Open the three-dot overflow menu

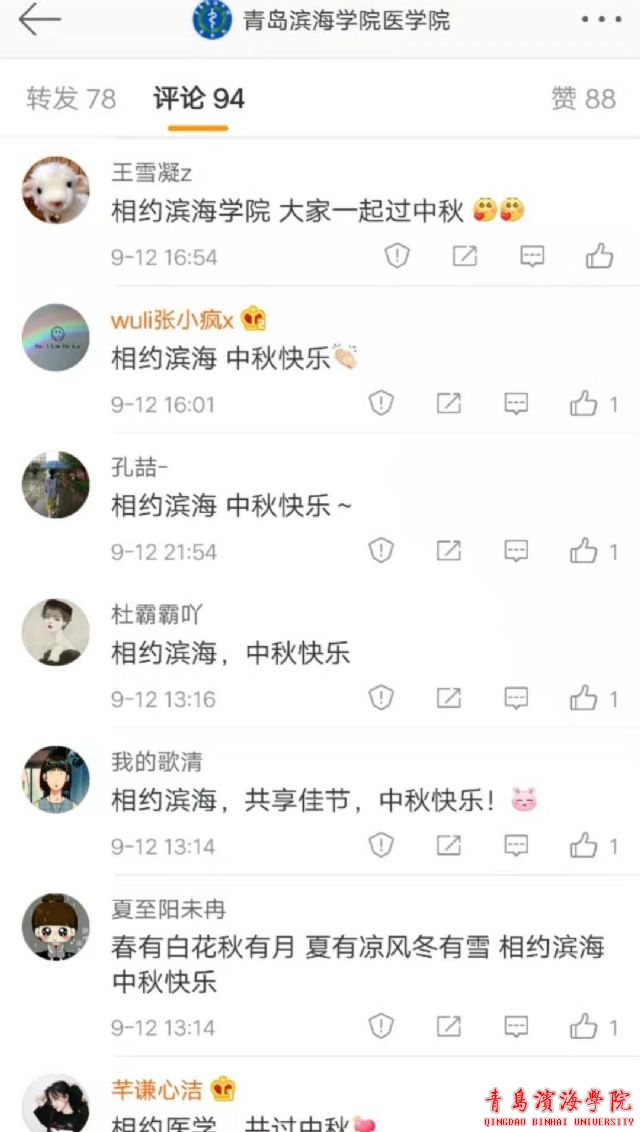(x=600, y=19)
